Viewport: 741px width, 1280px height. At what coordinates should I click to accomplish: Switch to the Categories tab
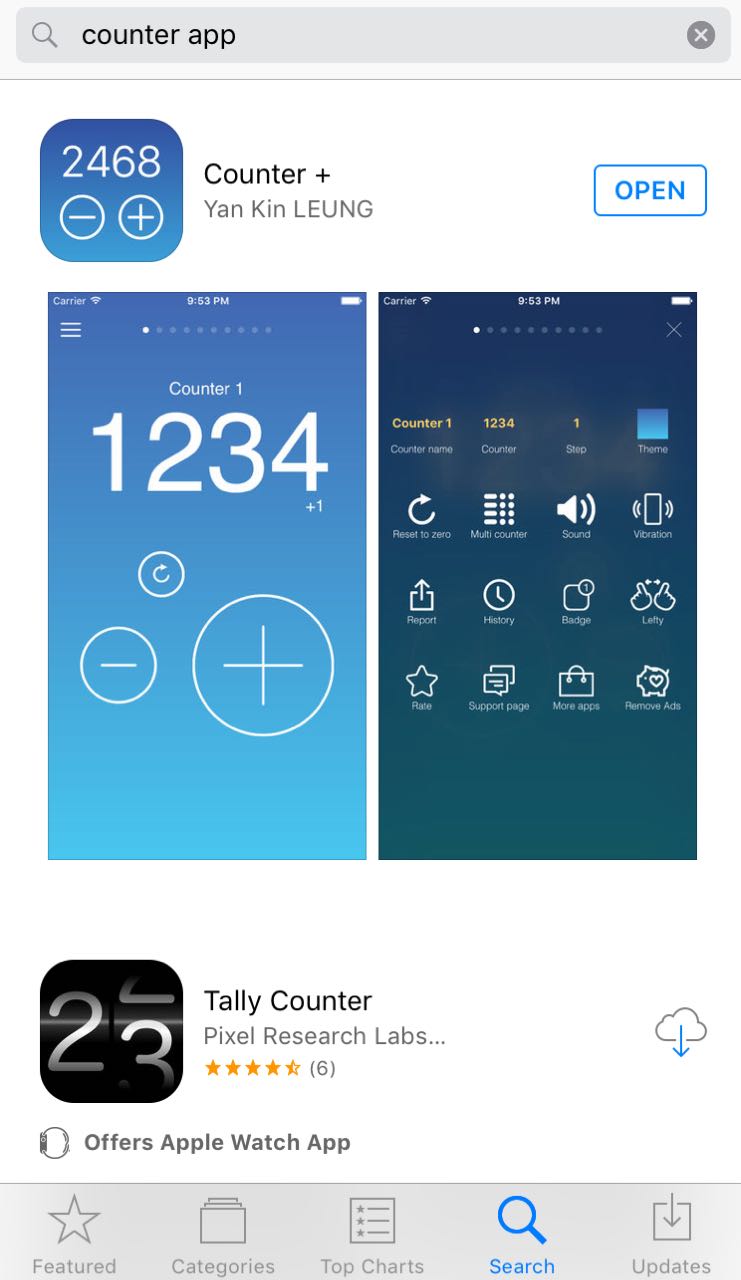(223, 1235)
